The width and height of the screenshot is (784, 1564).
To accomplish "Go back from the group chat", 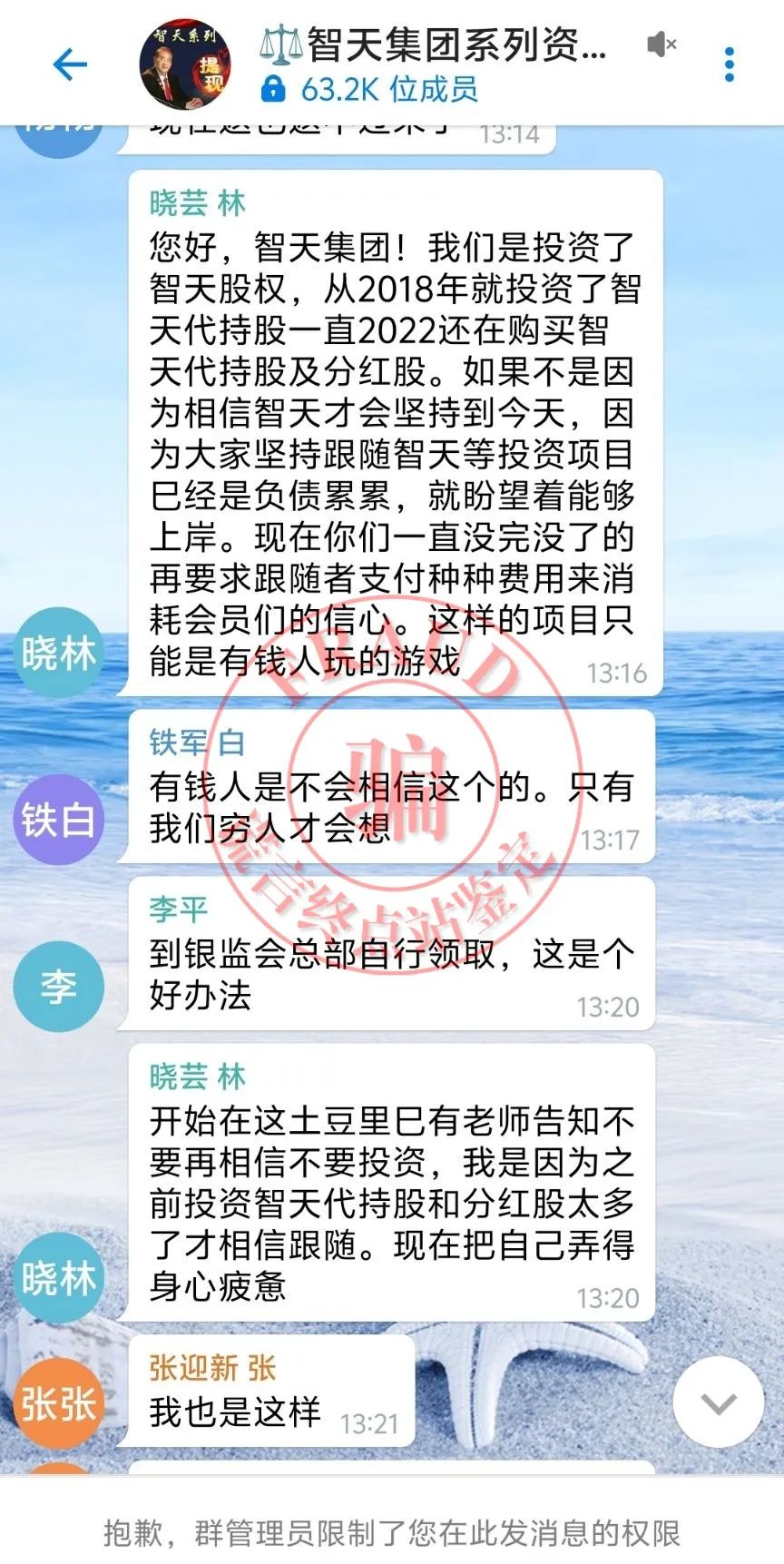I will (69, 64).
